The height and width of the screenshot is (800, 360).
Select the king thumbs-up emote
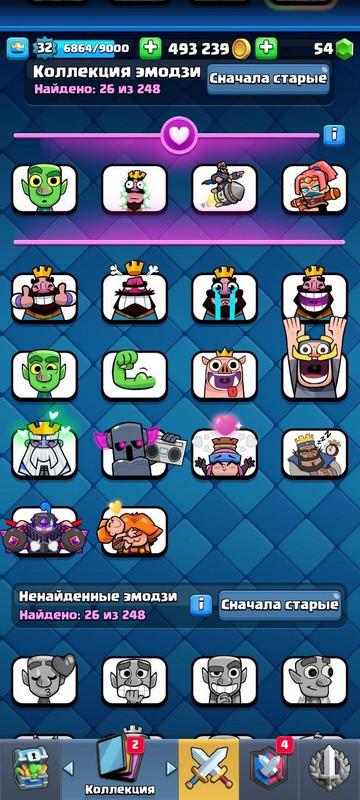(x=44, y=296)
